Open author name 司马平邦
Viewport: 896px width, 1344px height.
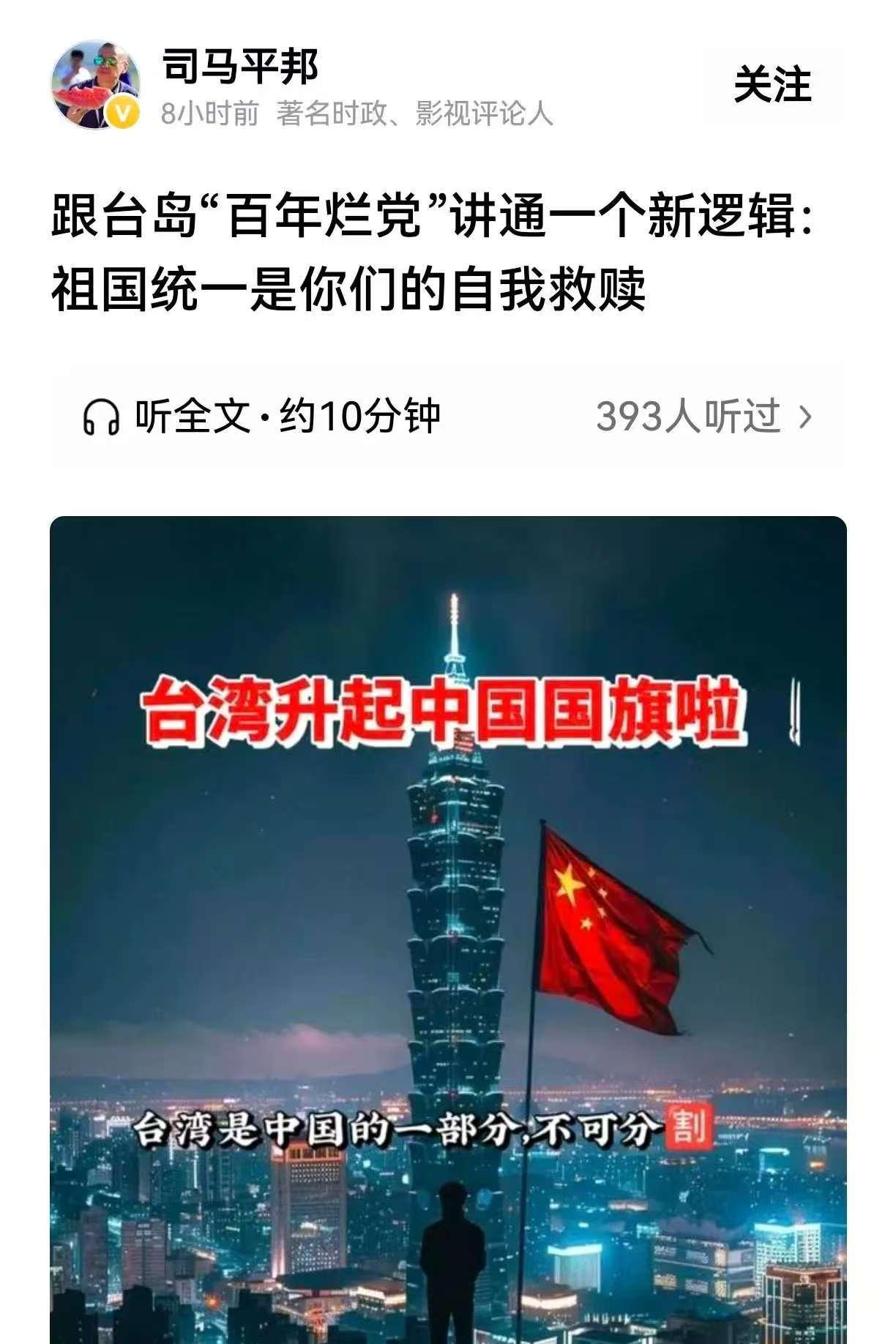pyautogui.click(x=240, y=67)
